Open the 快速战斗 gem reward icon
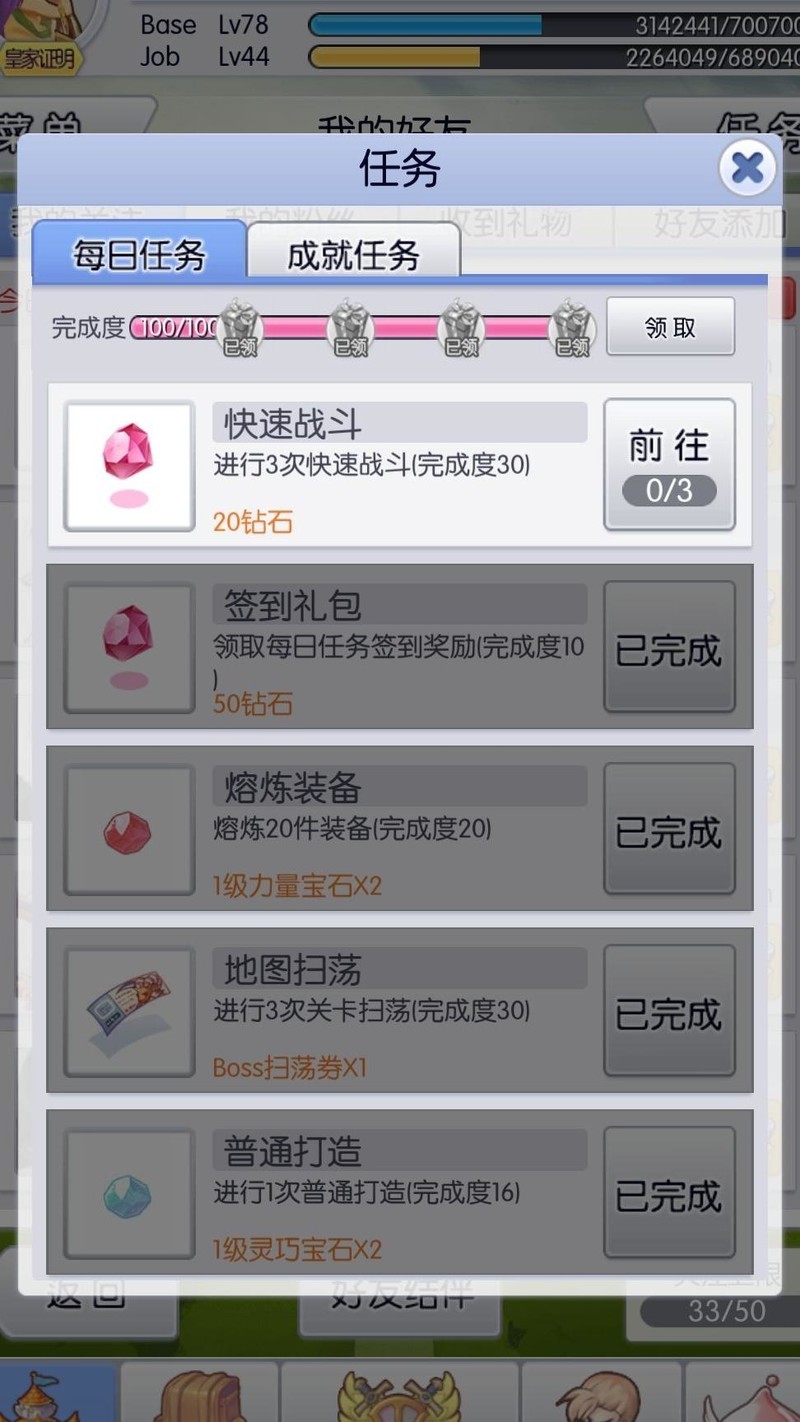This screenshot has height=1422, width=800. click(129, 465)
